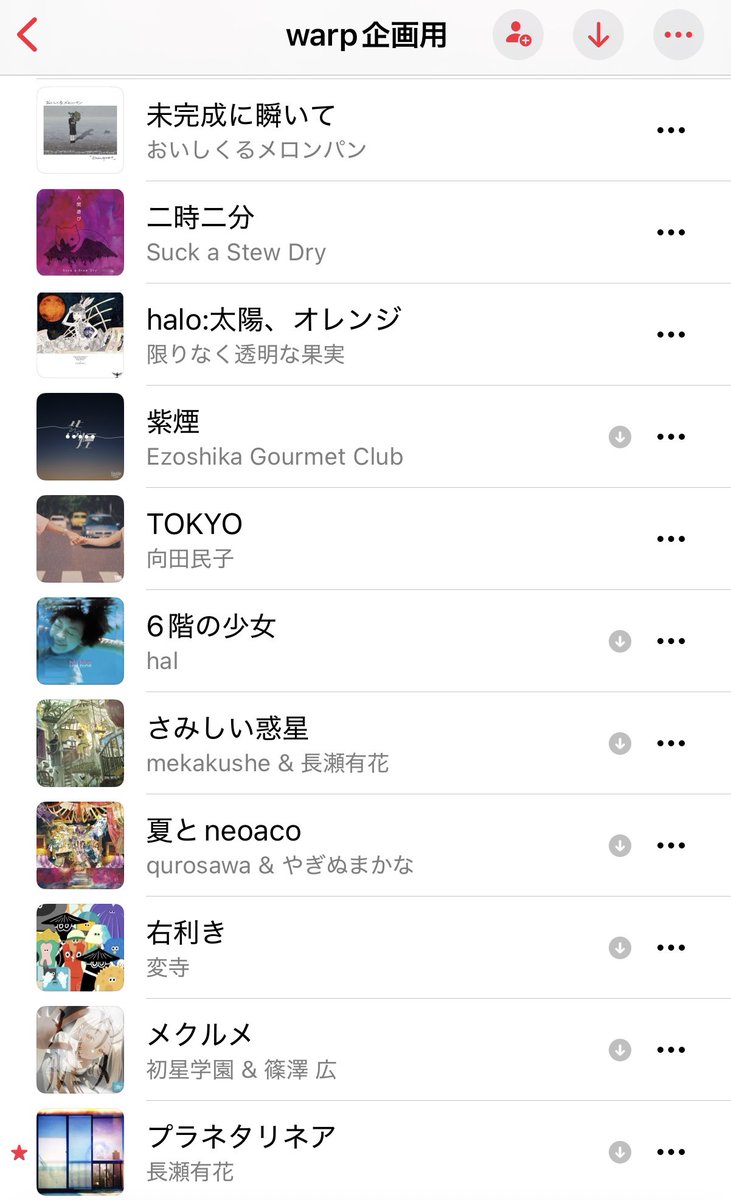The image size is (731, 1200).
Task: Open the add collaborator icon
Action: click(518, 35)
